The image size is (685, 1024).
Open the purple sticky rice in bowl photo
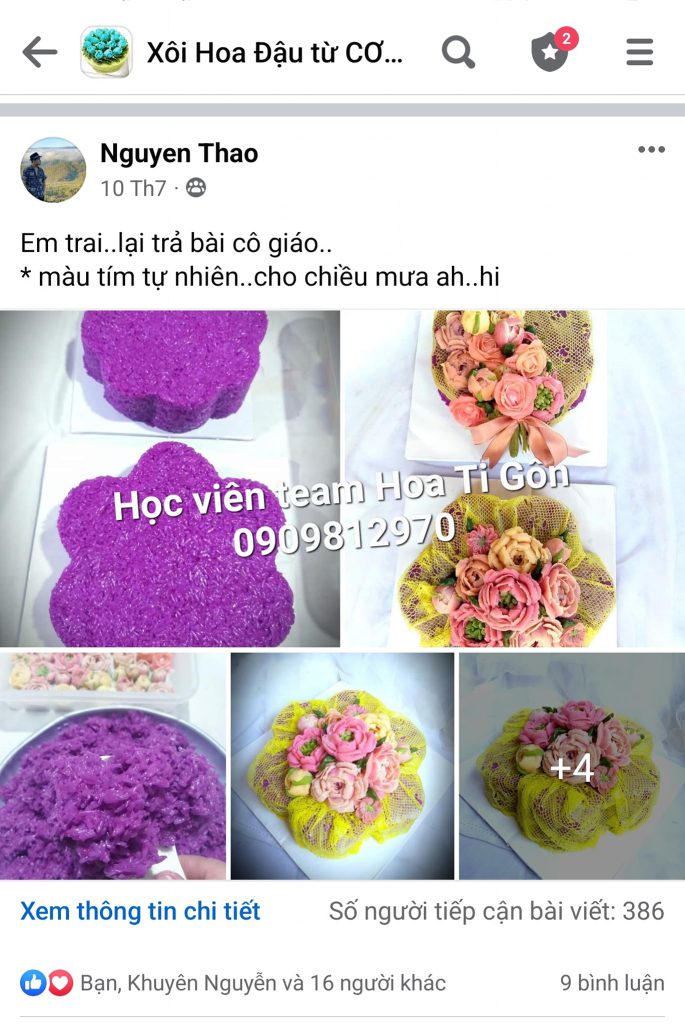click(x=112, y=766)
